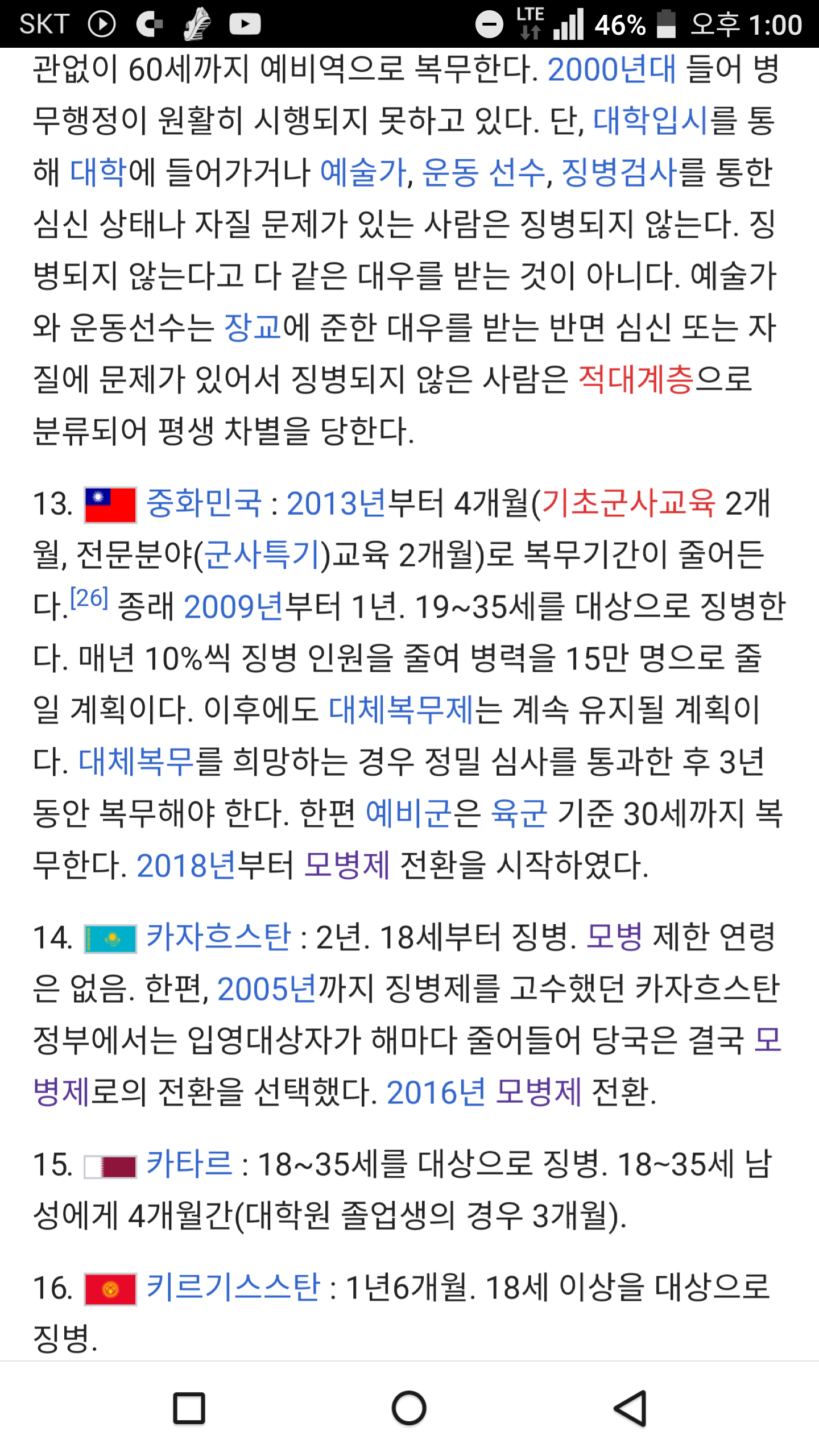Follow the 징병검사 link
The width and height of the screenshot is (819, 1456).
(x=619, y=173)
